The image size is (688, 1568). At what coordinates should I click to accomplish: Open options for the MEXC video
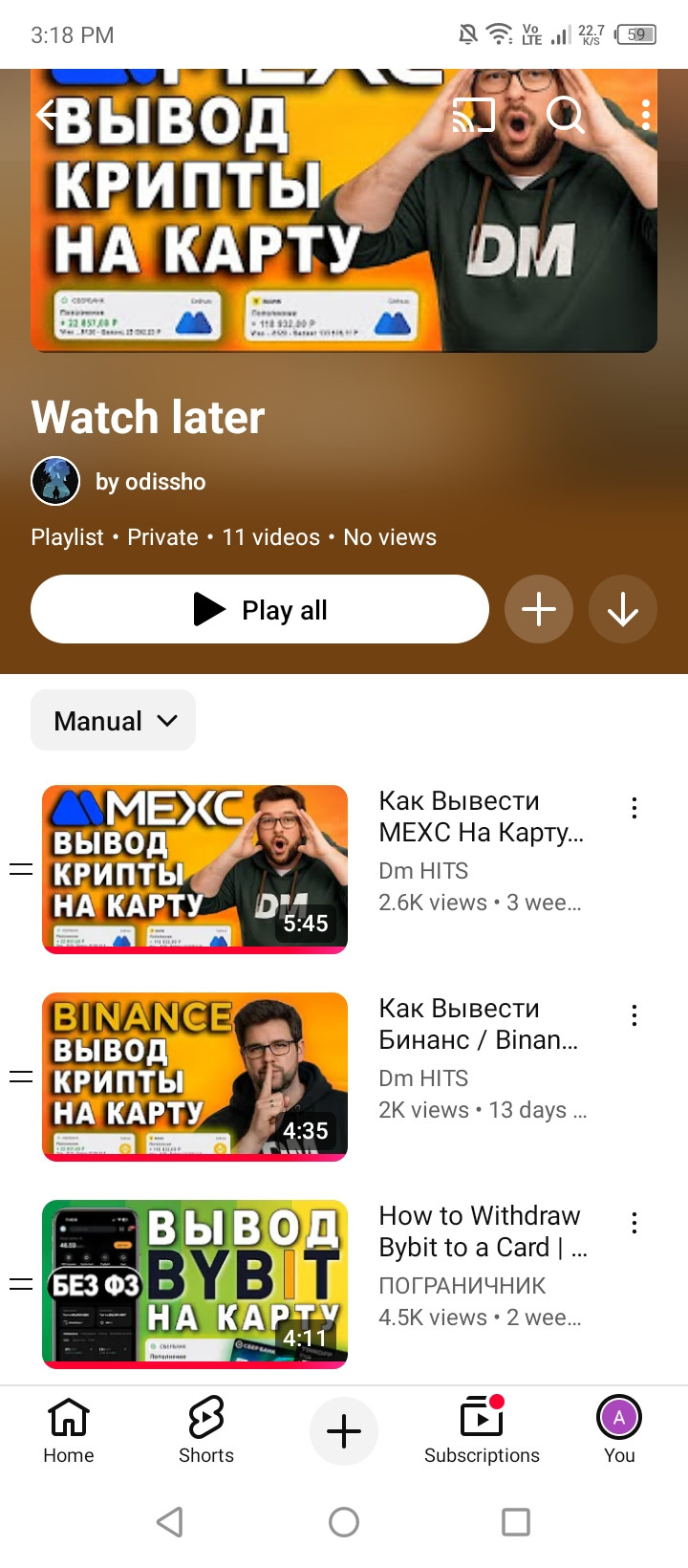pos(634,808)
